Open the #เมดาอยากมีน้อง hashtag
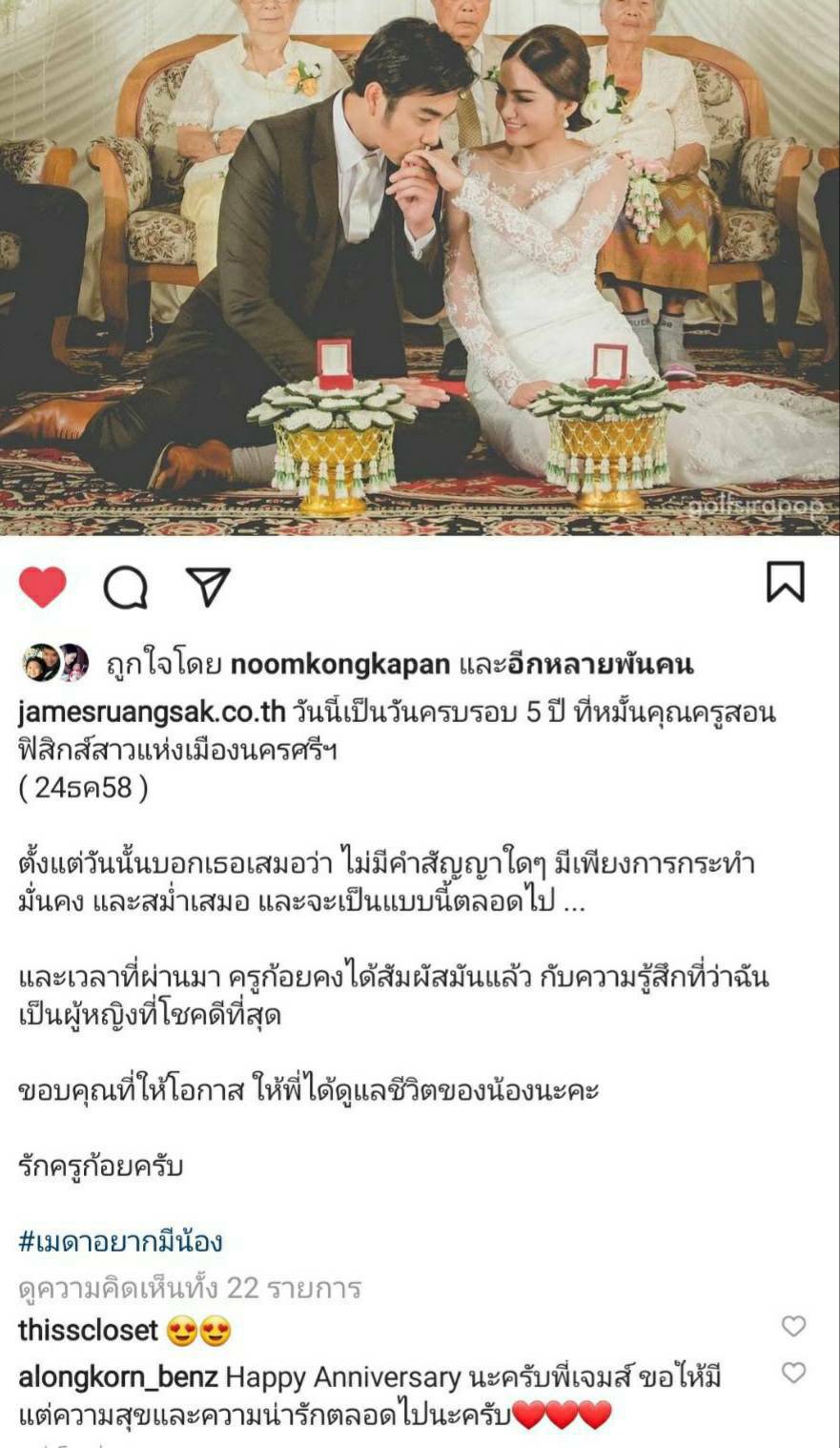Image resolution: width=840 pixels, height=1448 pixels. coord(120,1241)
